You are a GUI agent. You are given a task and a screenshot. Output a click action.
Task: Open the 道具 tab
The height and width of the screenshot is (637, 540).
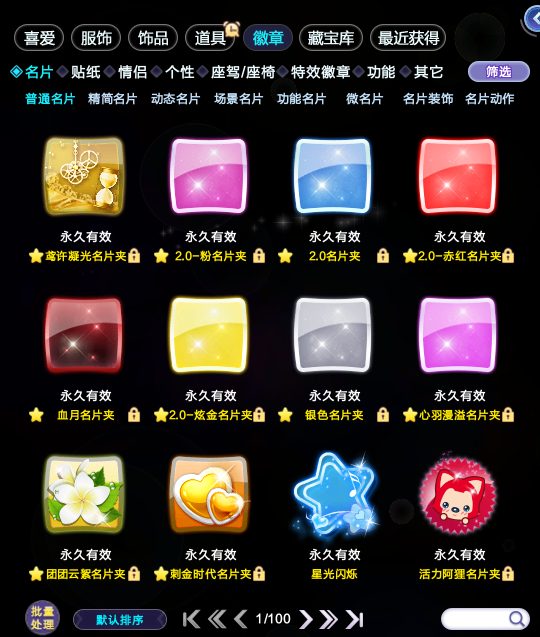click(210, 38)
